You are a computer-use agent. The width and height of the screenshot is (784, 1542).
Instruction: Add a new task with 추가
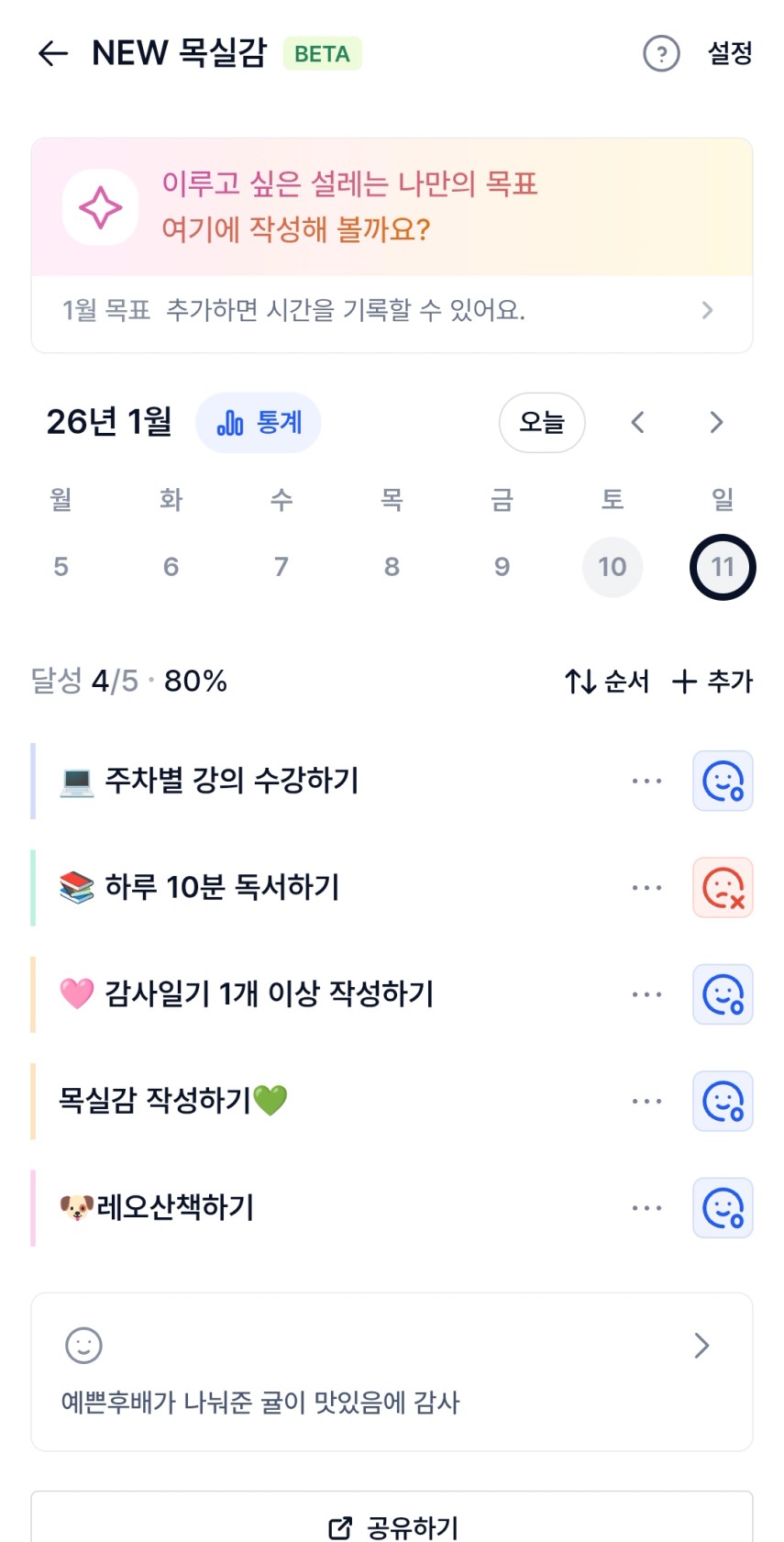tap(712, 682)
